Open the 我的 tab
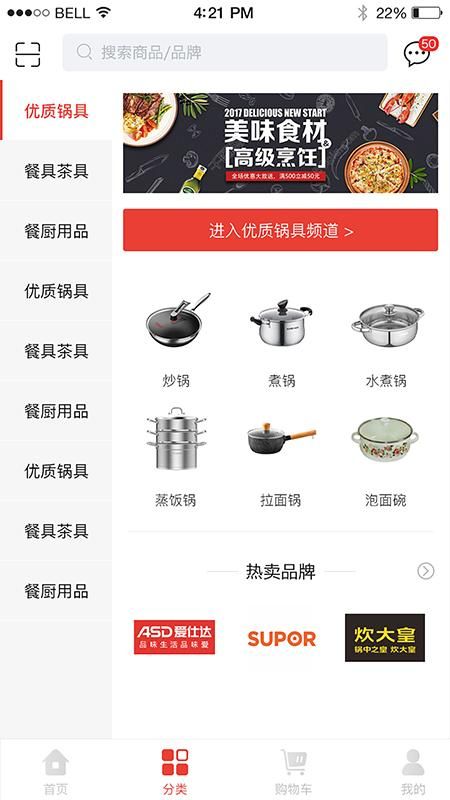450x800 pixels. point(413,771)
